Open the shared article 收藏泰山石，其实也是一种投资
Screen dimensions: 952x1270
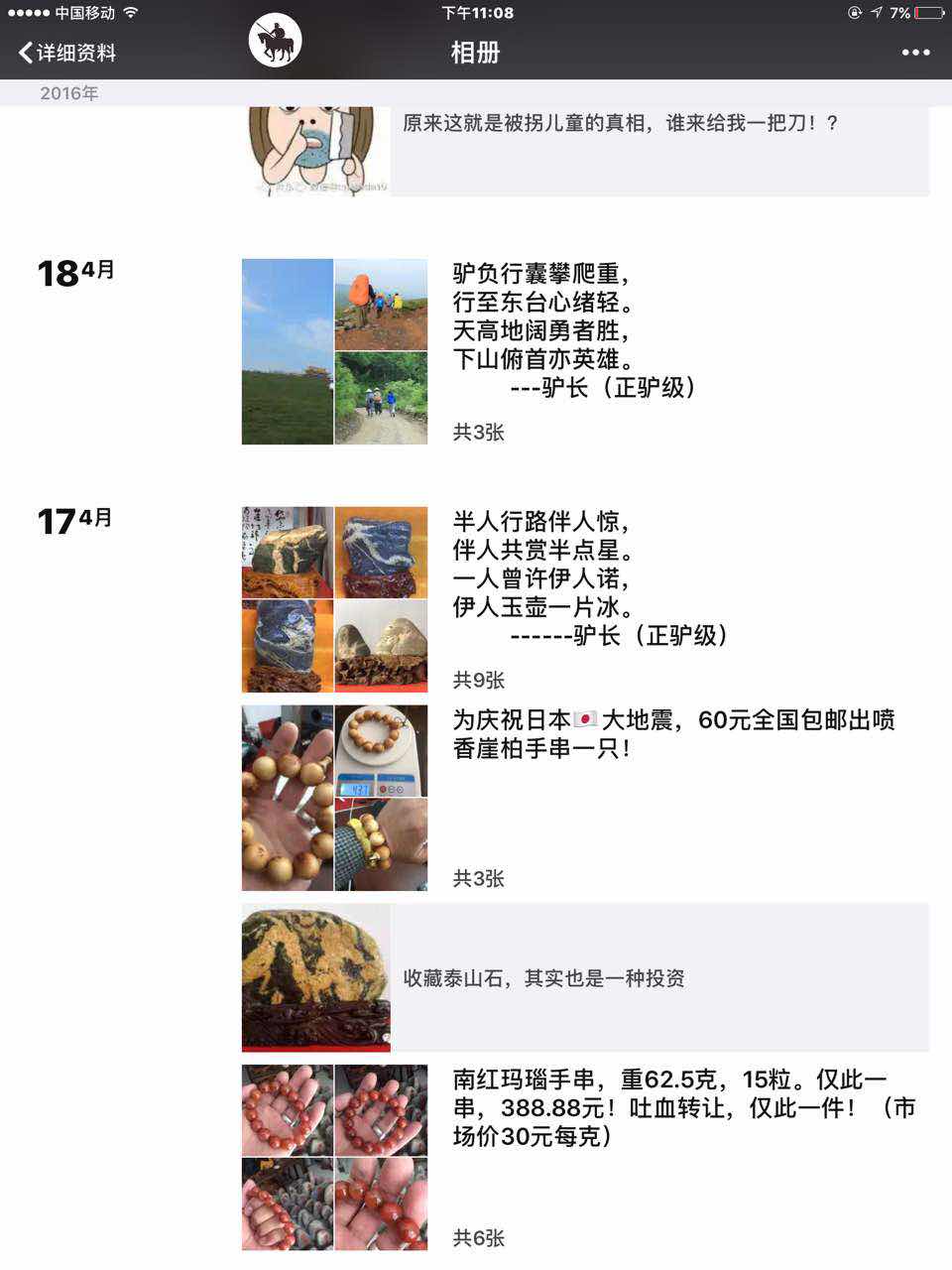[585, 977]
